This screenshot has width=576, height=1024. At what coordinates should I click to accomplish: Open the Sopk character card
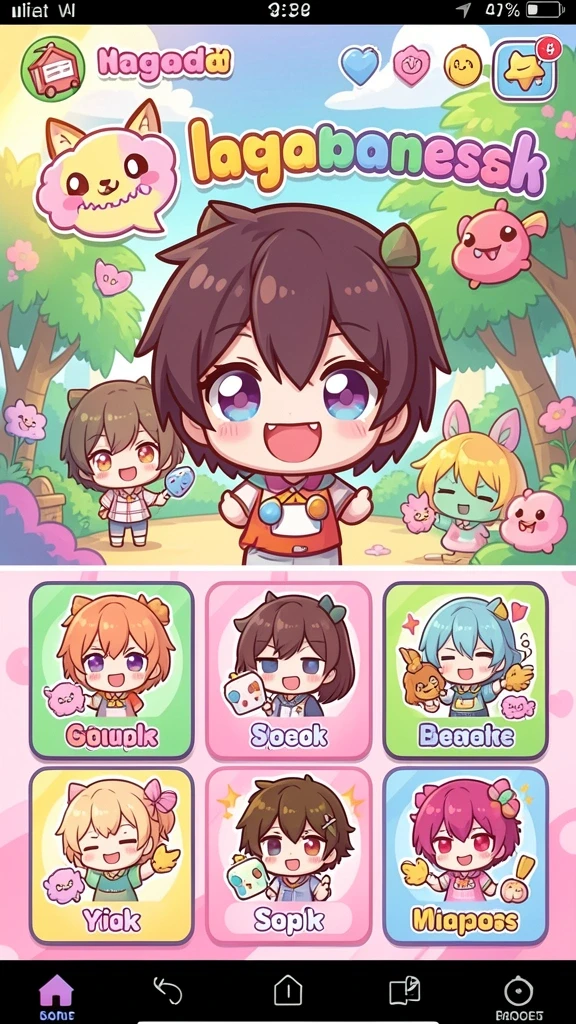289,856
